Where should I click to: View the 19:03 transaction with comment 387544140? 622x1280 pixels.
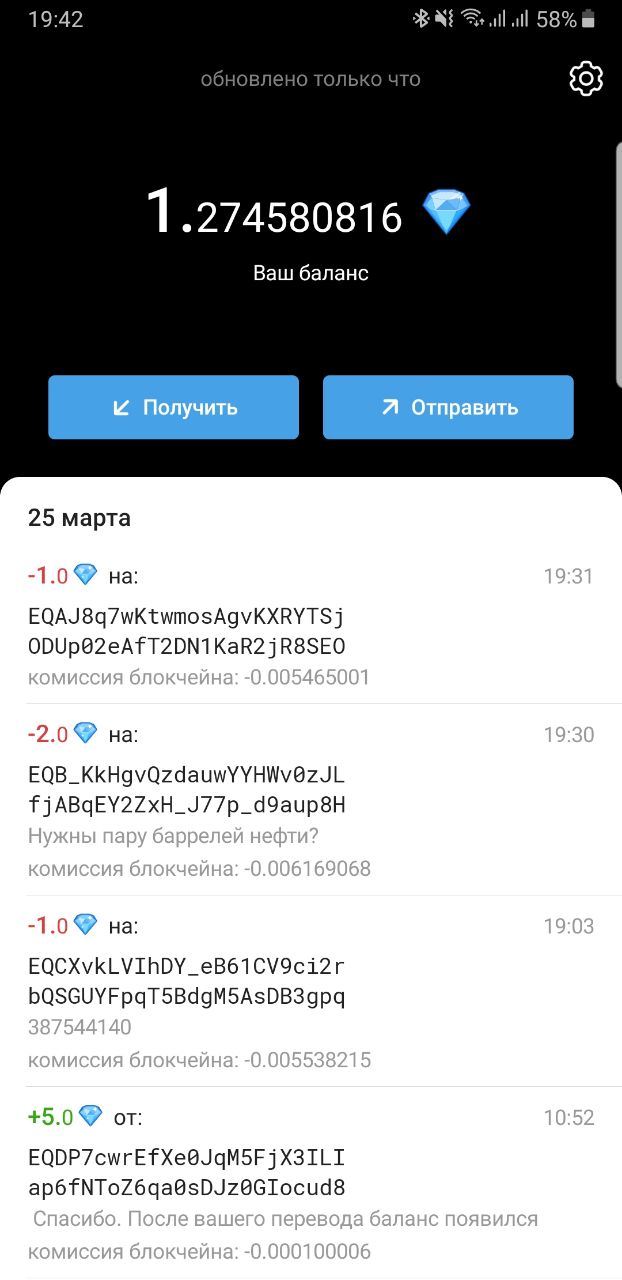point(310,992)
